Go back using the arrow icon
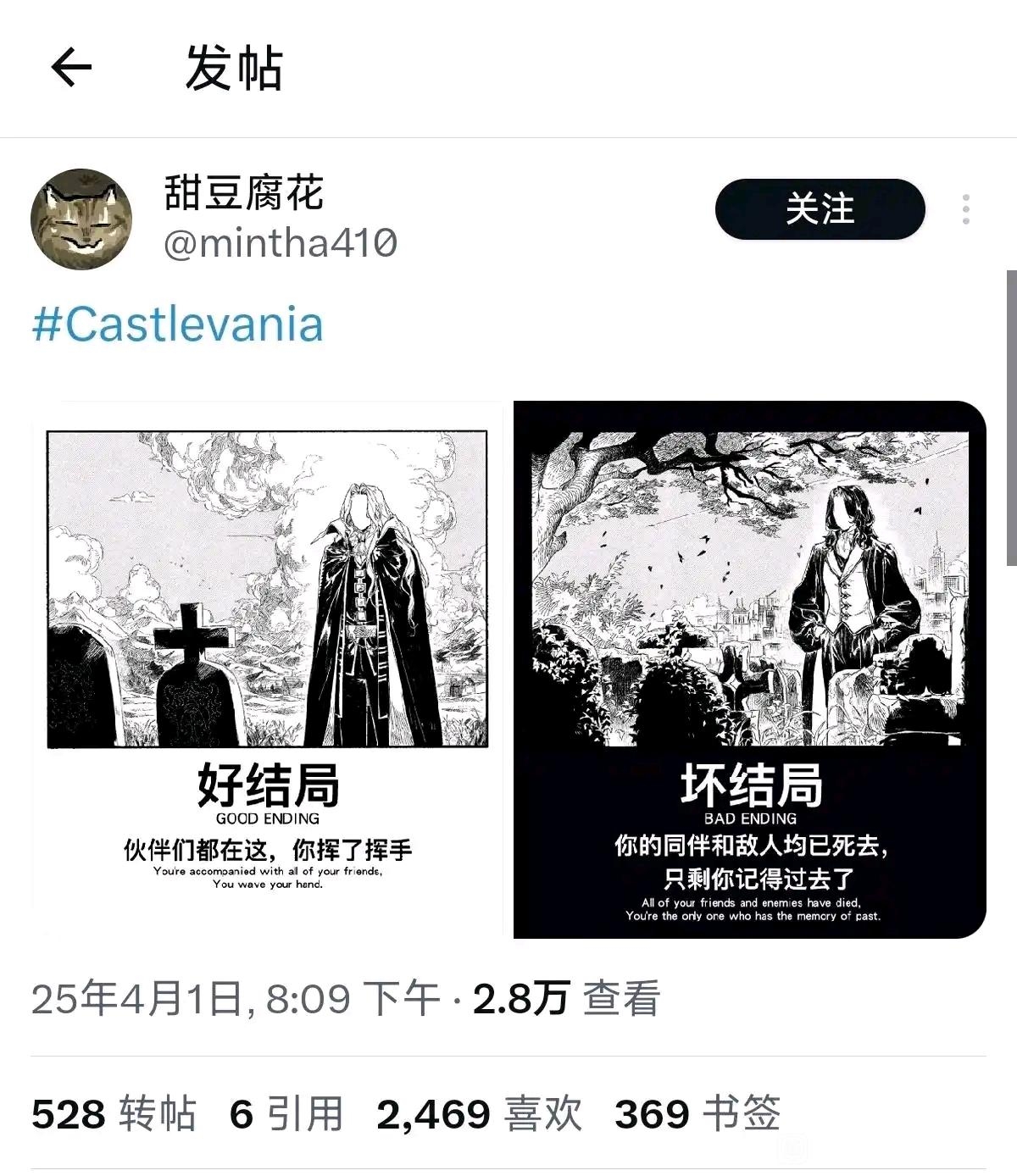This screenshot has height=1176, width=1017. click(71, 68)
